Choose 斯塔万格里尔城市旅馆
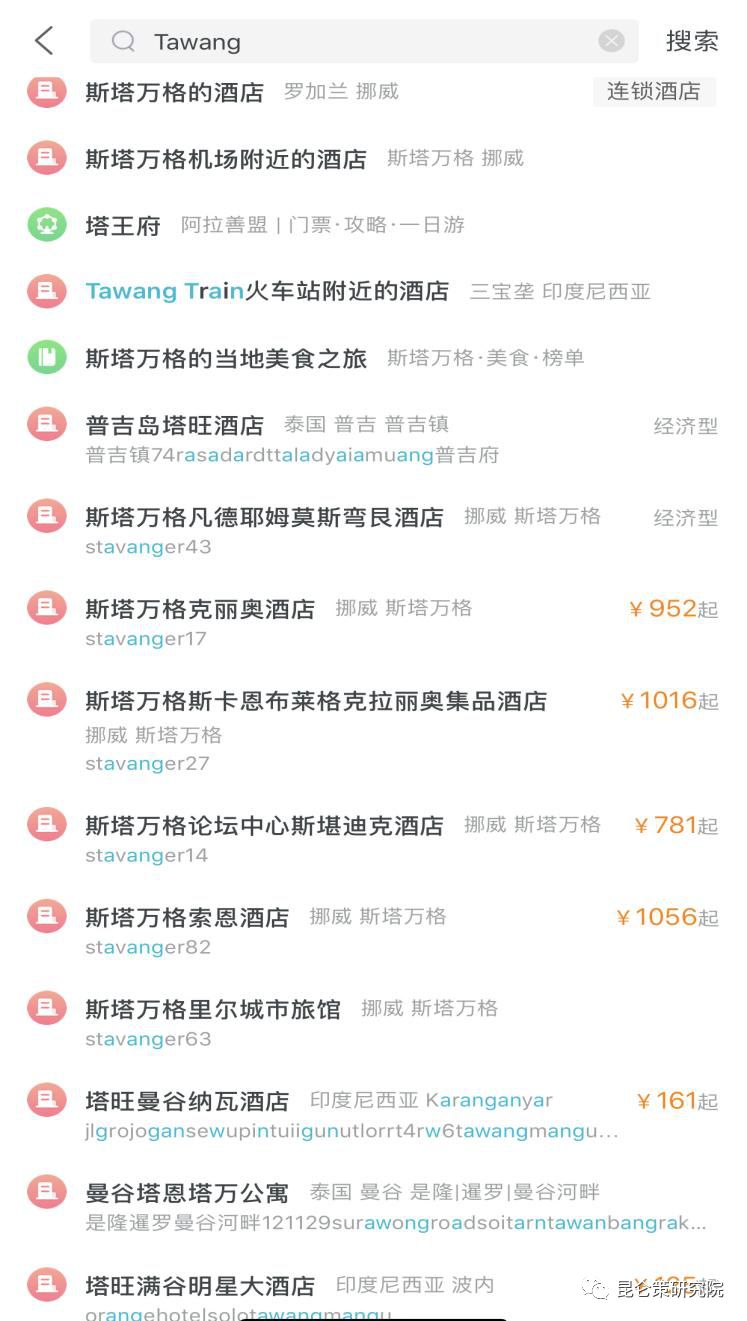 pyautogui.click(x=373, y=1022)
